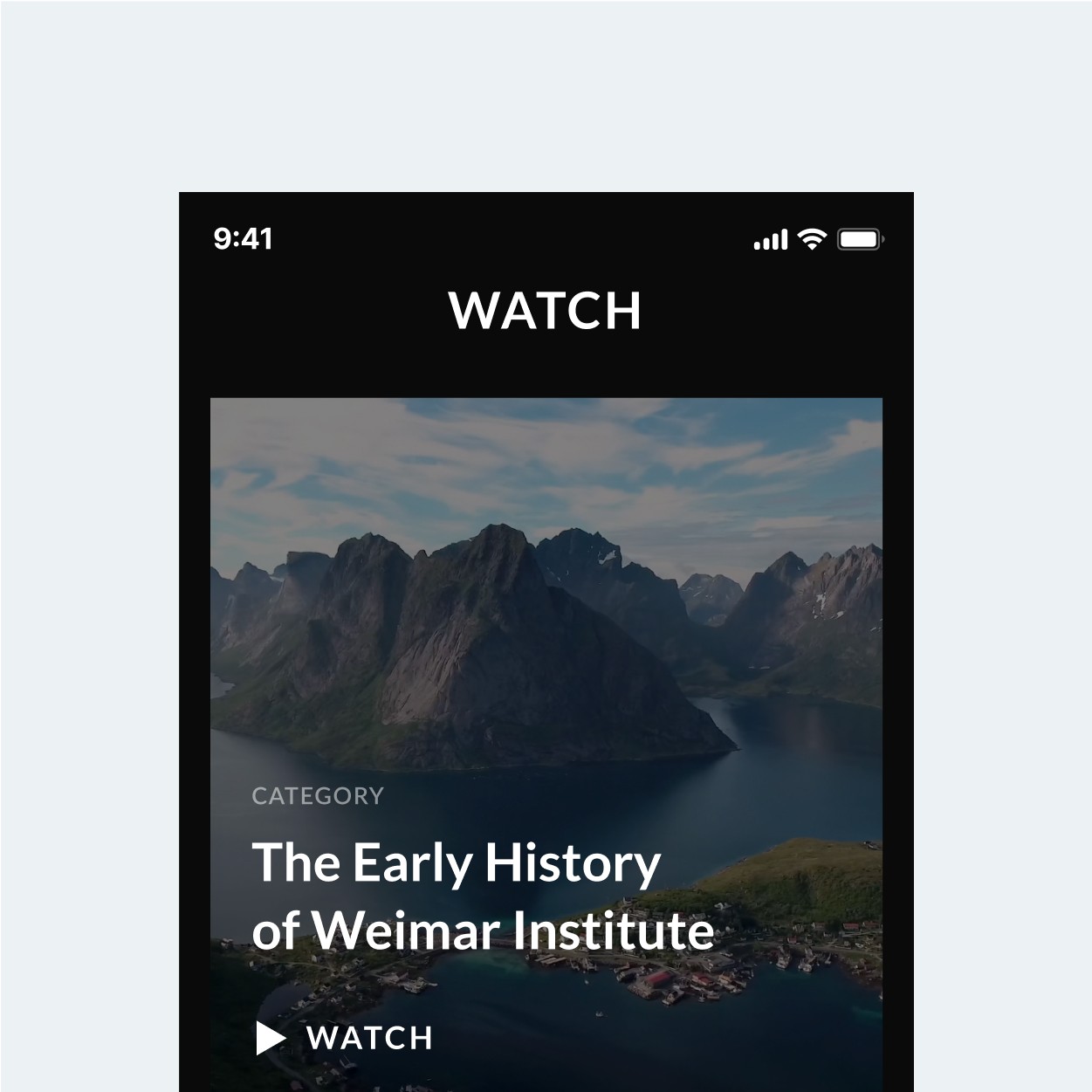Play the Weimar Institute video via Watch button

[345, 1038]
